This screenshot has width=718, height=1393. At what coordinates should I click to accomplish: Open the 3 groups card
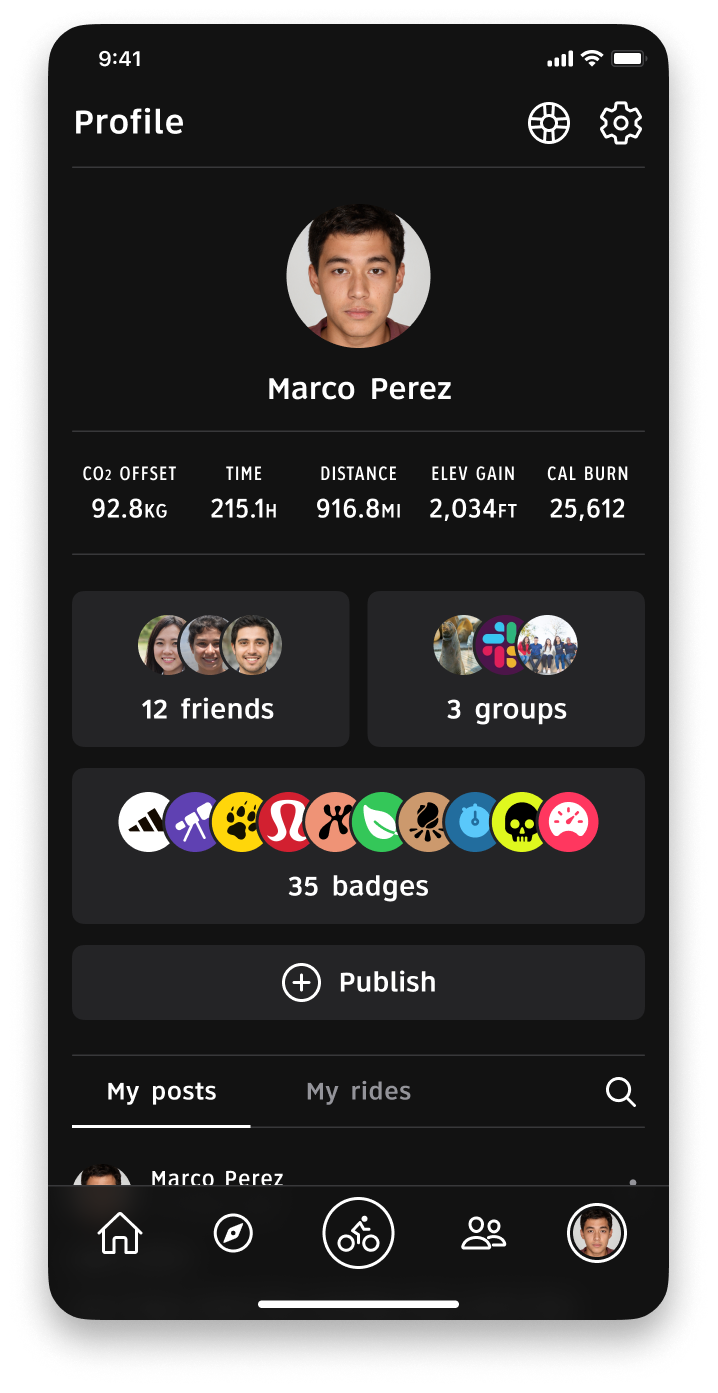(506, 668)
